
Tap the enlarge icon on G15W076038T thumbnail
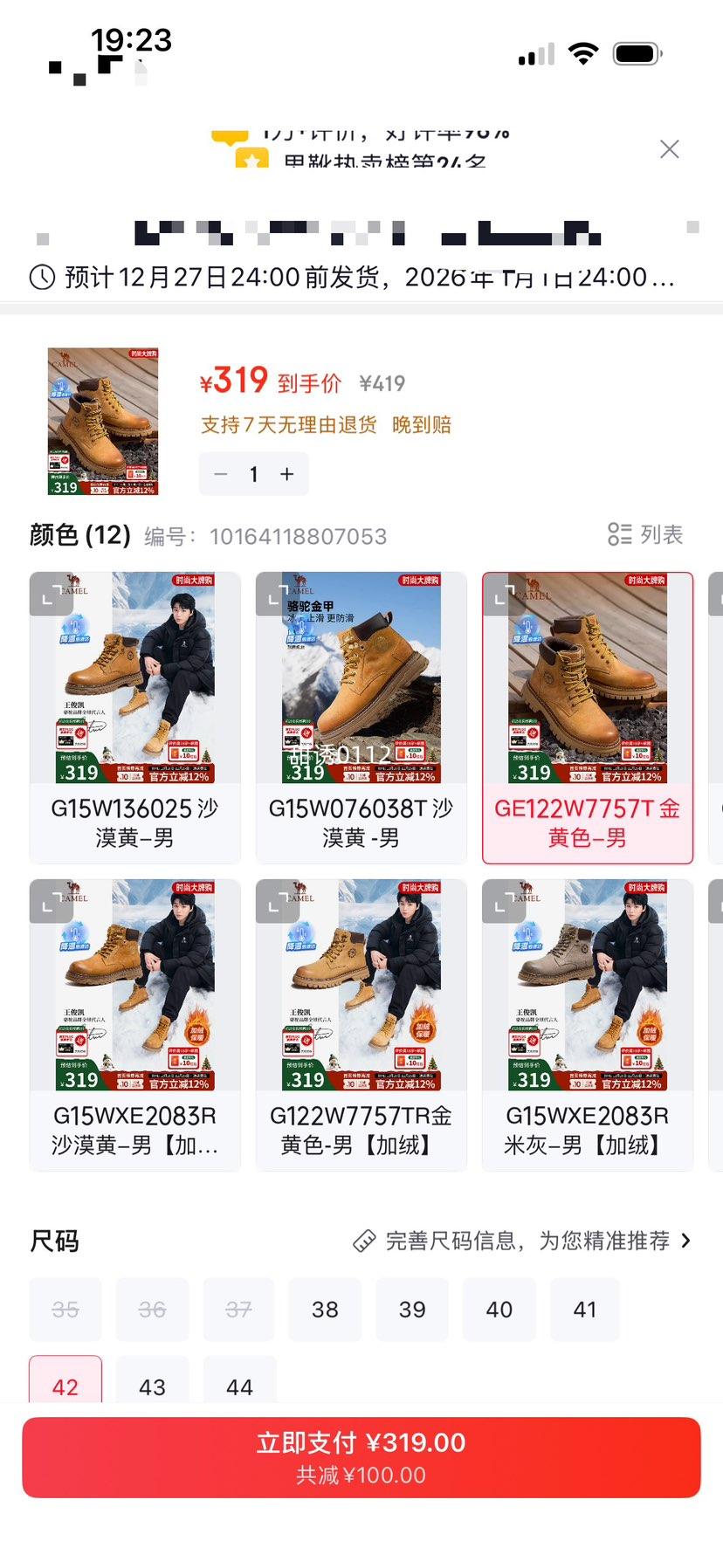(x=277, y=595)
